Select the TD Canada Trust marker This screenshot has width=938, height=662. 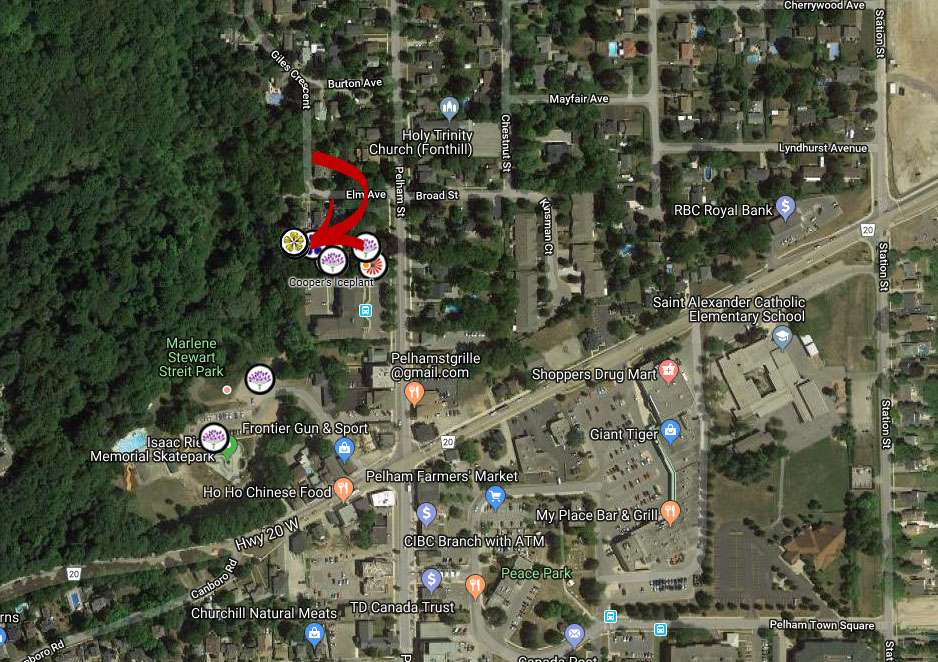(431, 580)
